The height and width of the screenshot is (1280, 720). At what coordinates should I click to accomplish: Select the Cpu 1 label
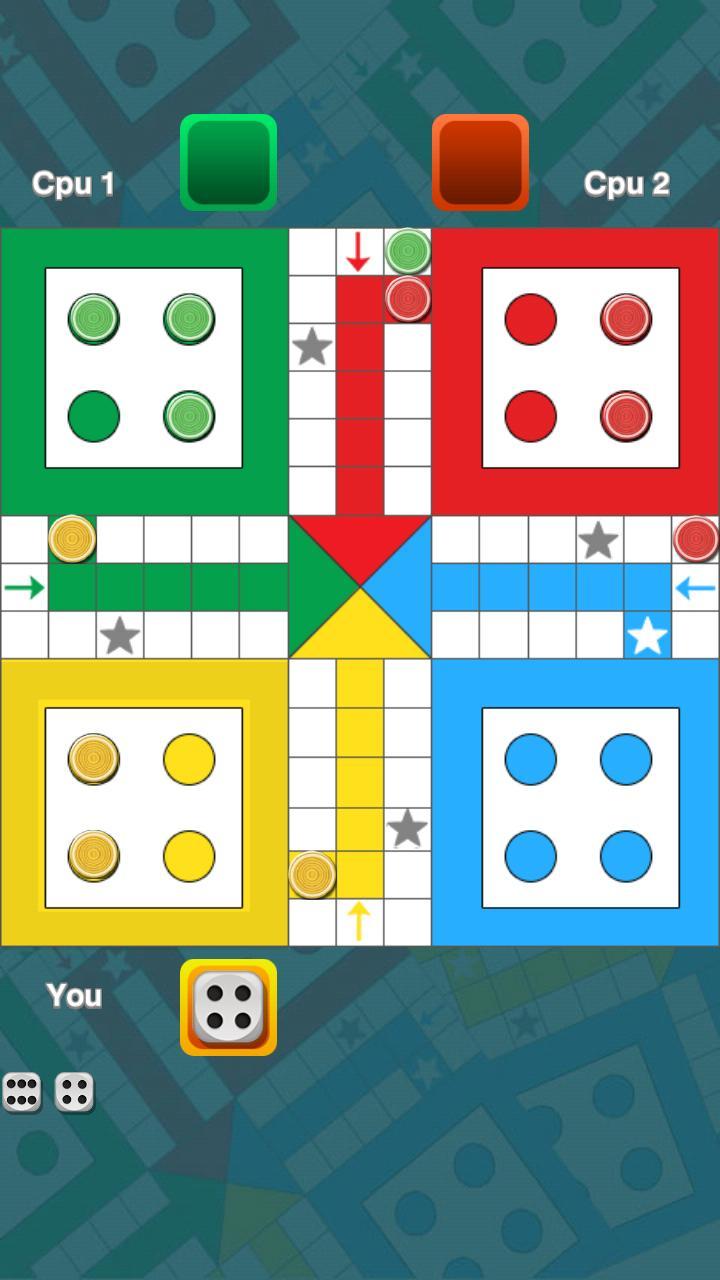click(71, 183)
